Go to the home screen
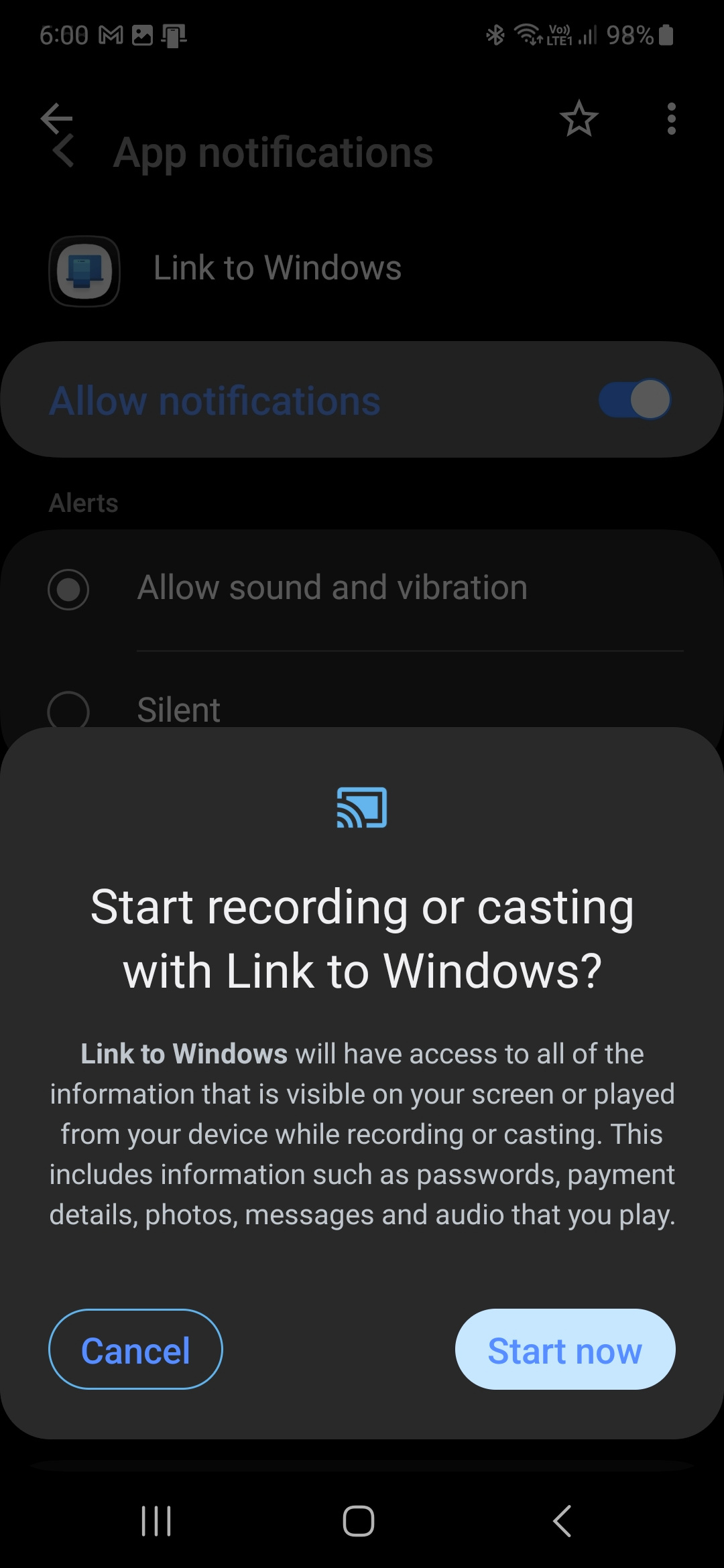The width and height of the screenshot is (724, 1568). click(x=359, y=1520)
